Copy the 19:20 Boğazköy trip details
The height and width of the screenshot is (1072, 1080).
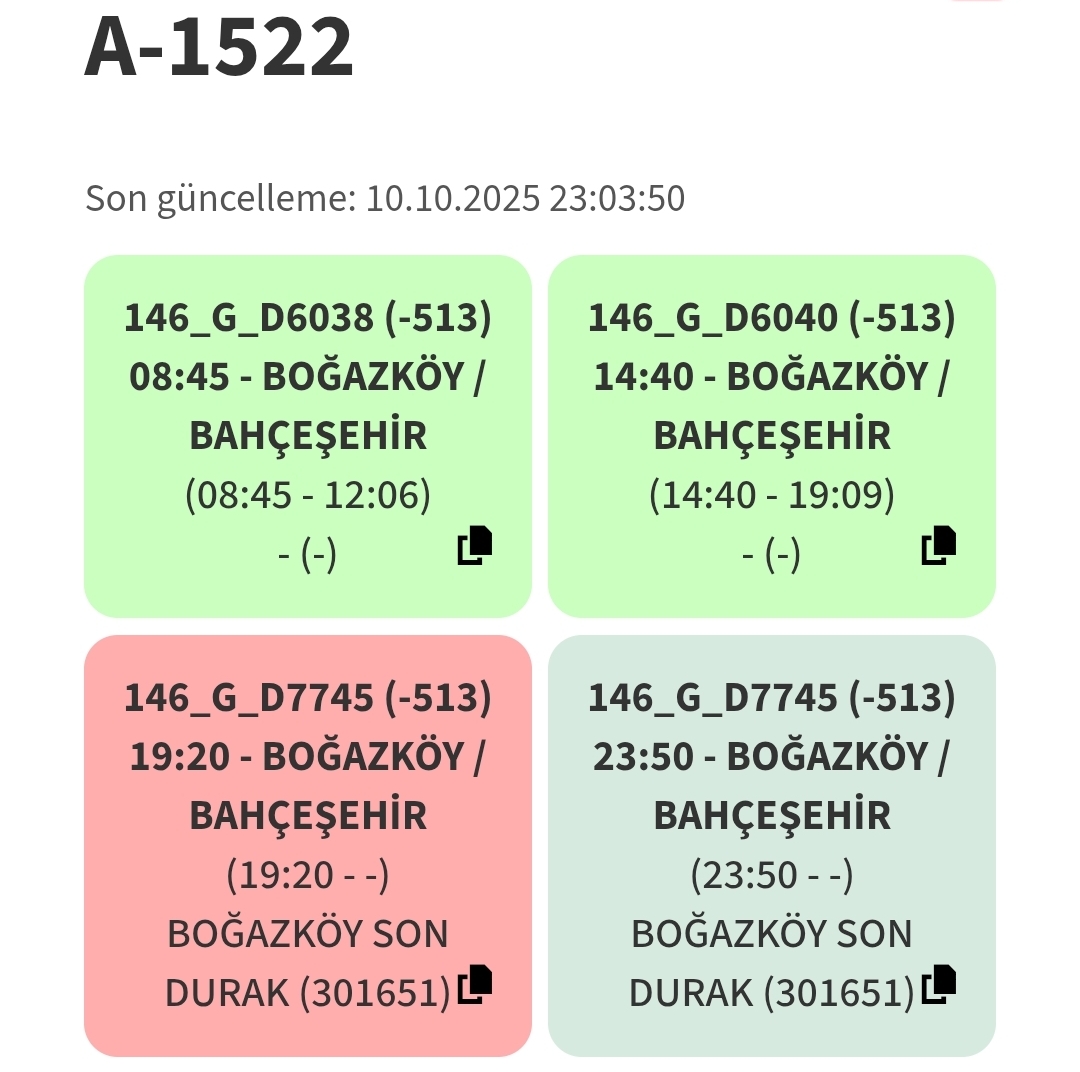pos(475,985)
